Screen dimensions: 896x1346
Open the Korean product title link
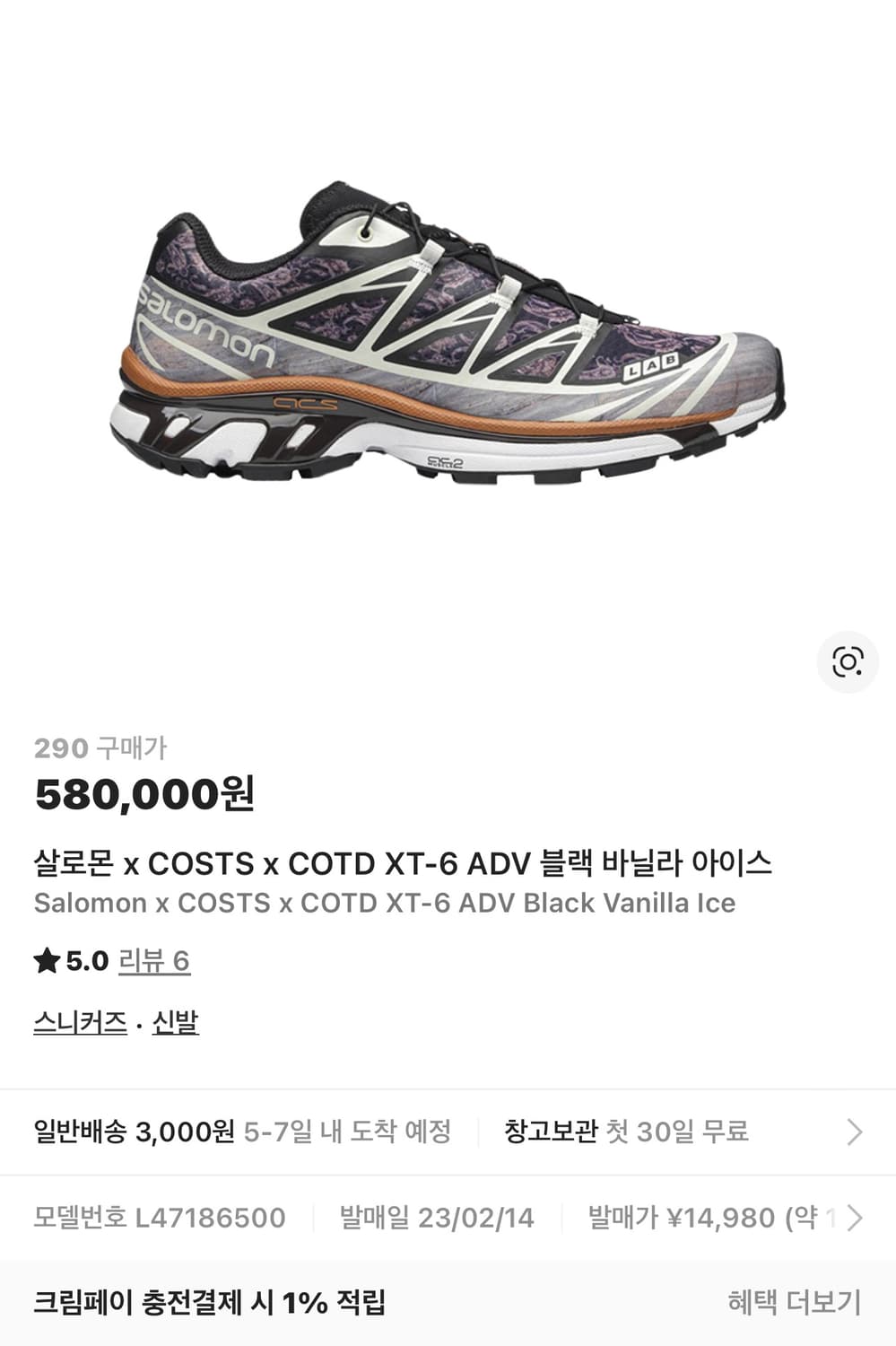tap(405, 861)
